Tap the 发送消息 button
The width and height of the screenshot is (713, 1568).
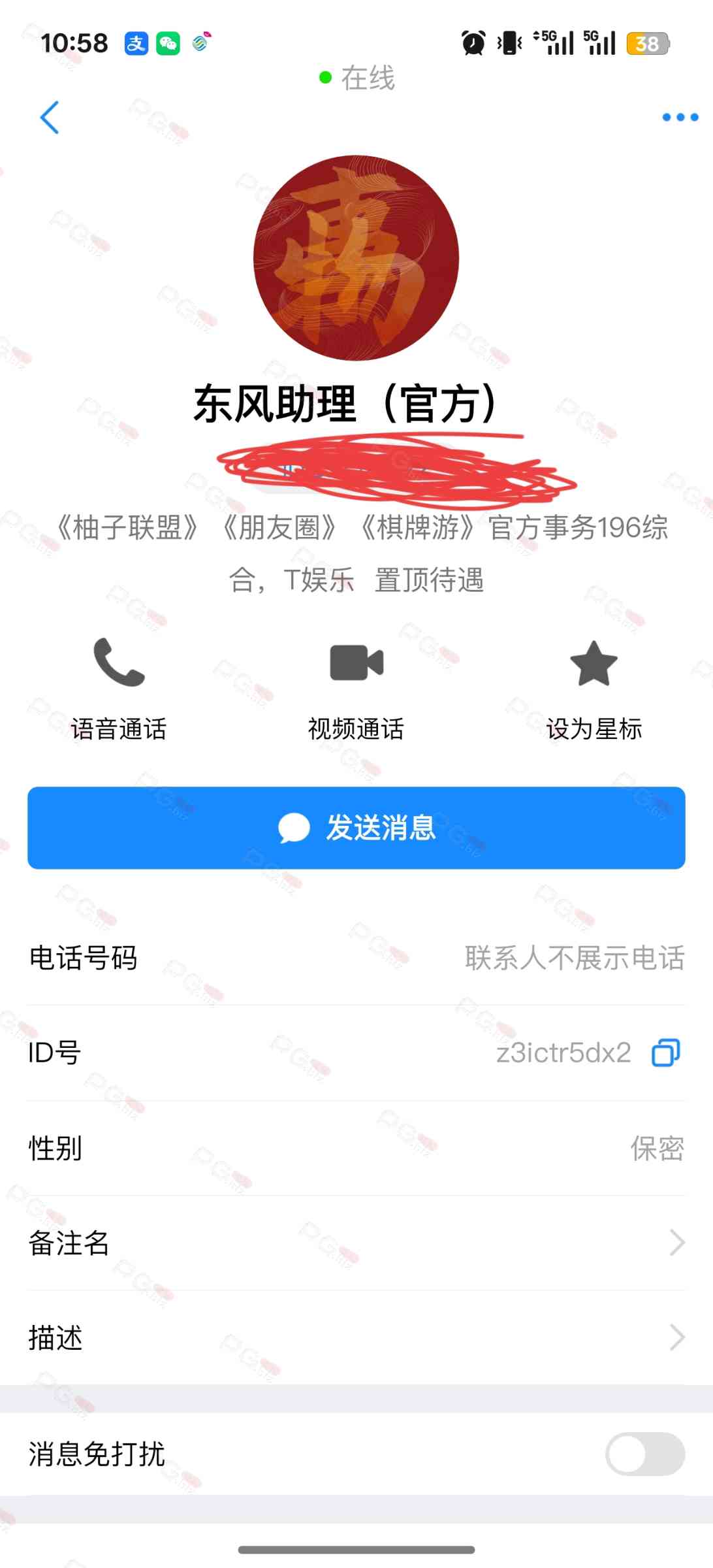click(356, 828)
